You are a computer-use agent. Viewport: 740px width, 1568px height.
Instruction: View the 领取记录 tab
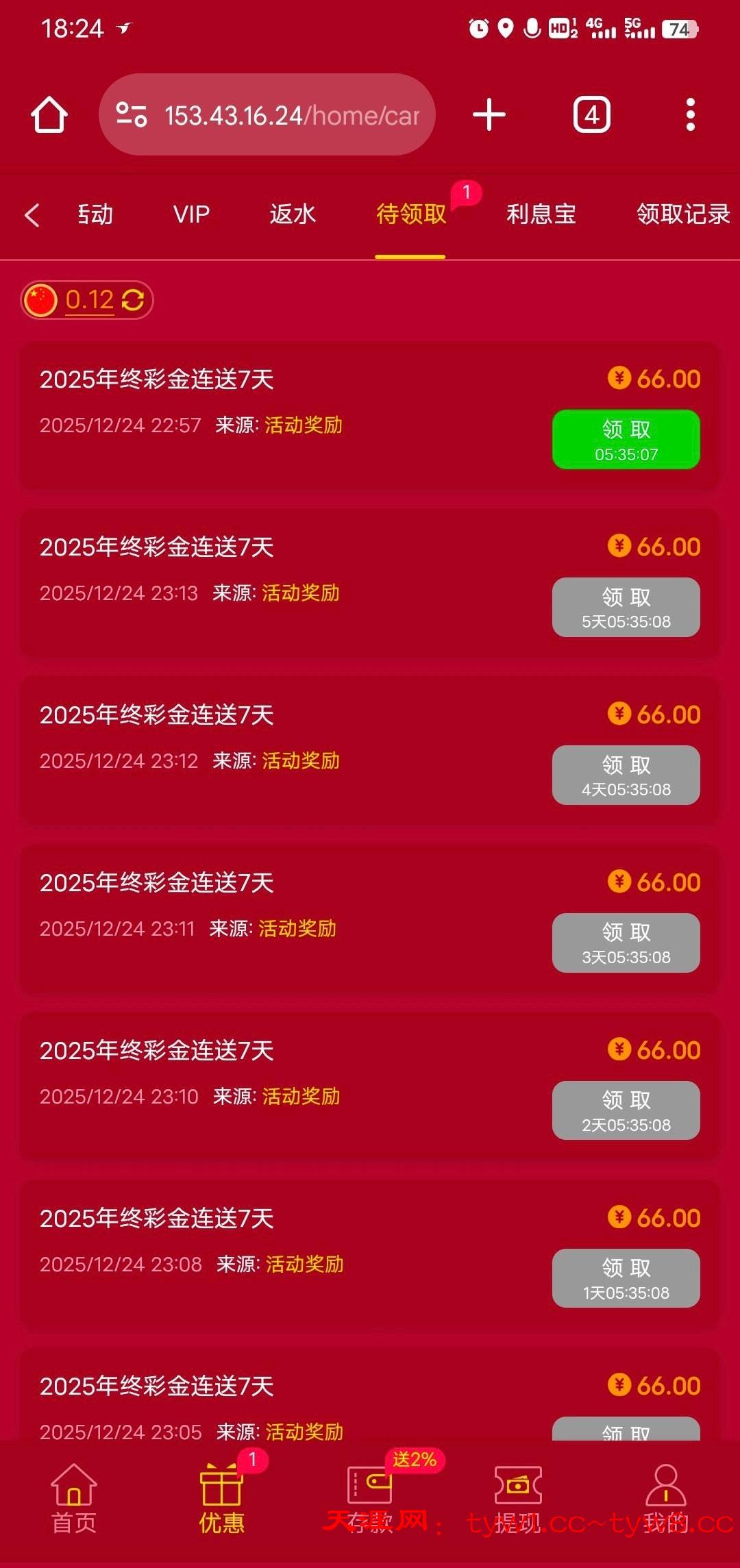(x=682, y=214)
